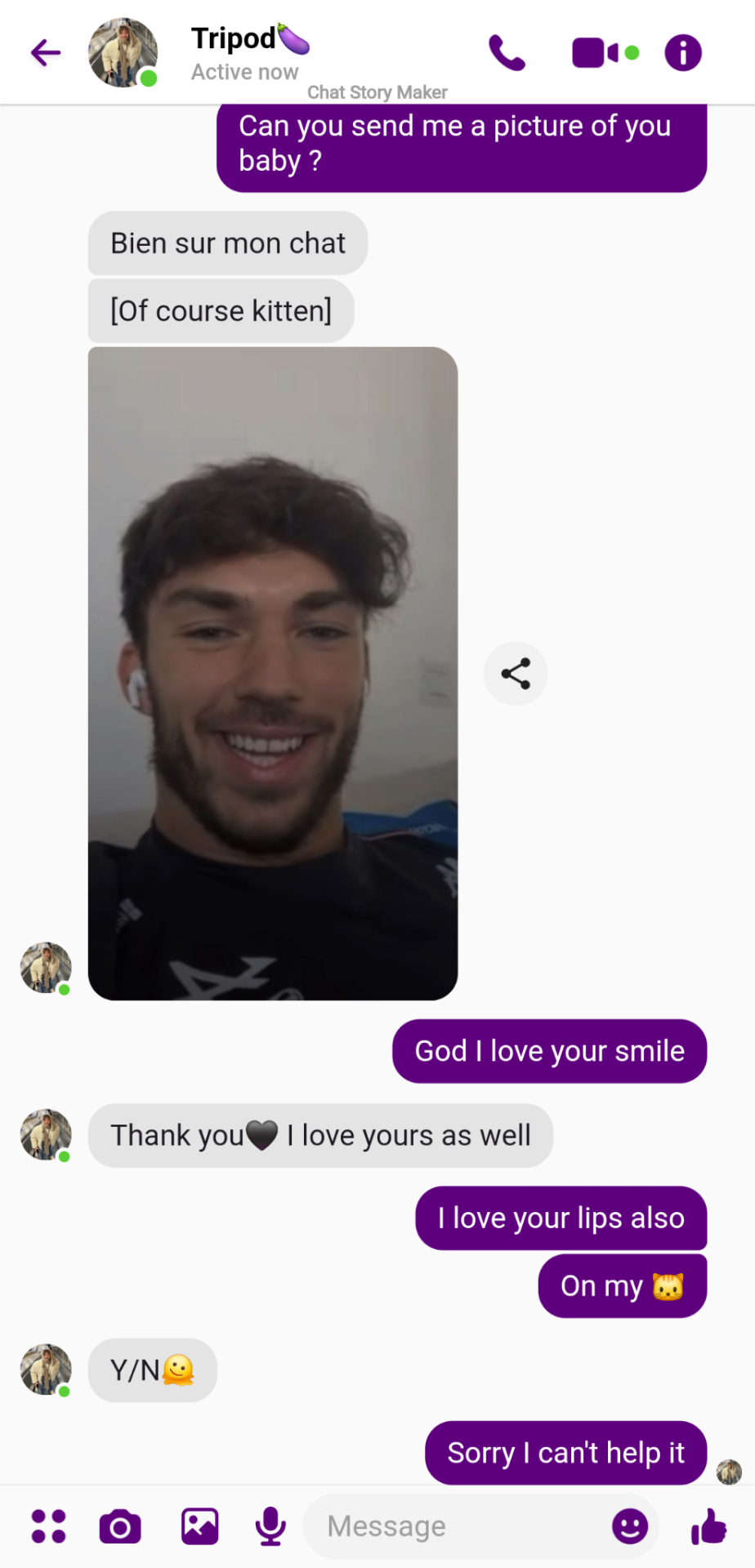Open conversation info
The height and width of the screenshot is (1568, 755).
coord(683,53)
